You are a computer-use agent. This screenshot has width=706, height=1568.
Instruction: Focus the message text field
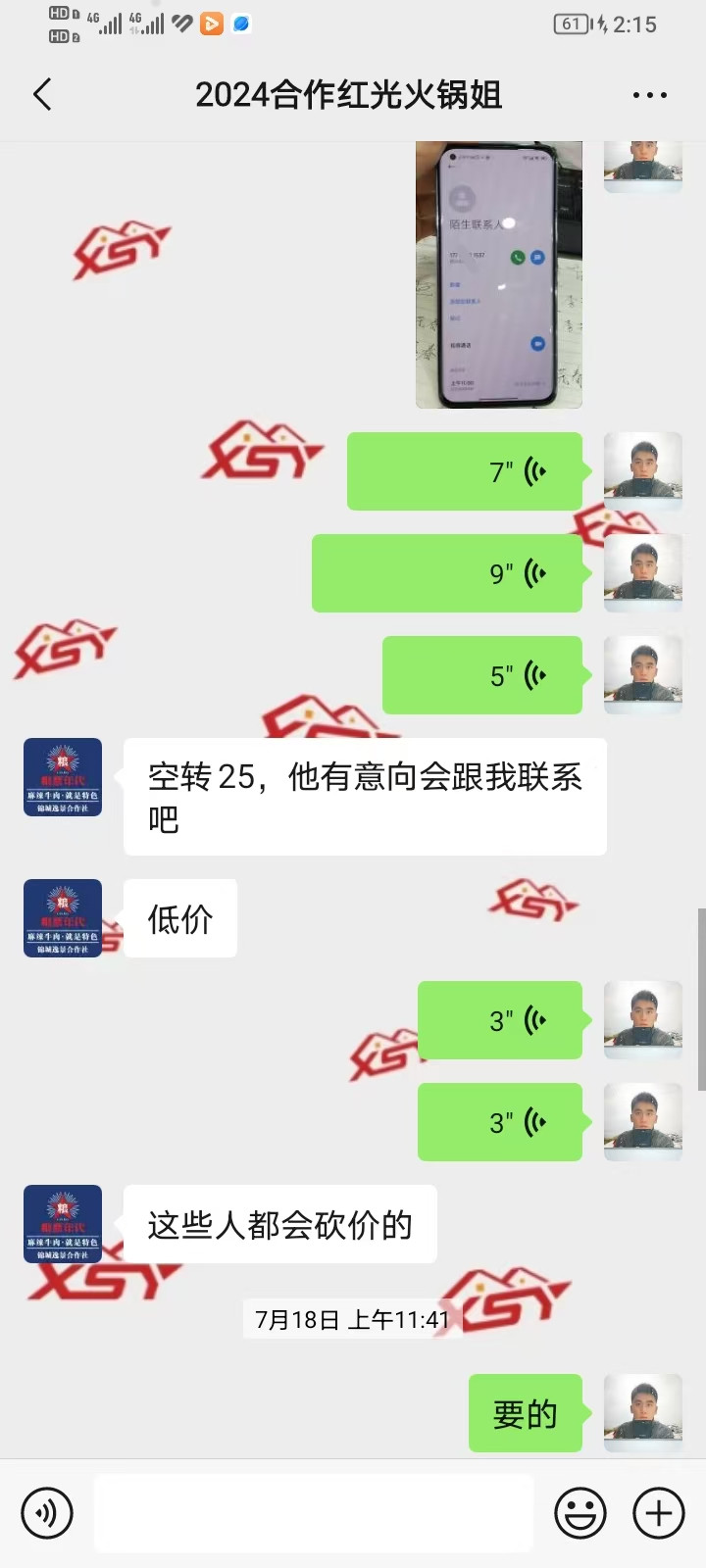pos(314,1513)
